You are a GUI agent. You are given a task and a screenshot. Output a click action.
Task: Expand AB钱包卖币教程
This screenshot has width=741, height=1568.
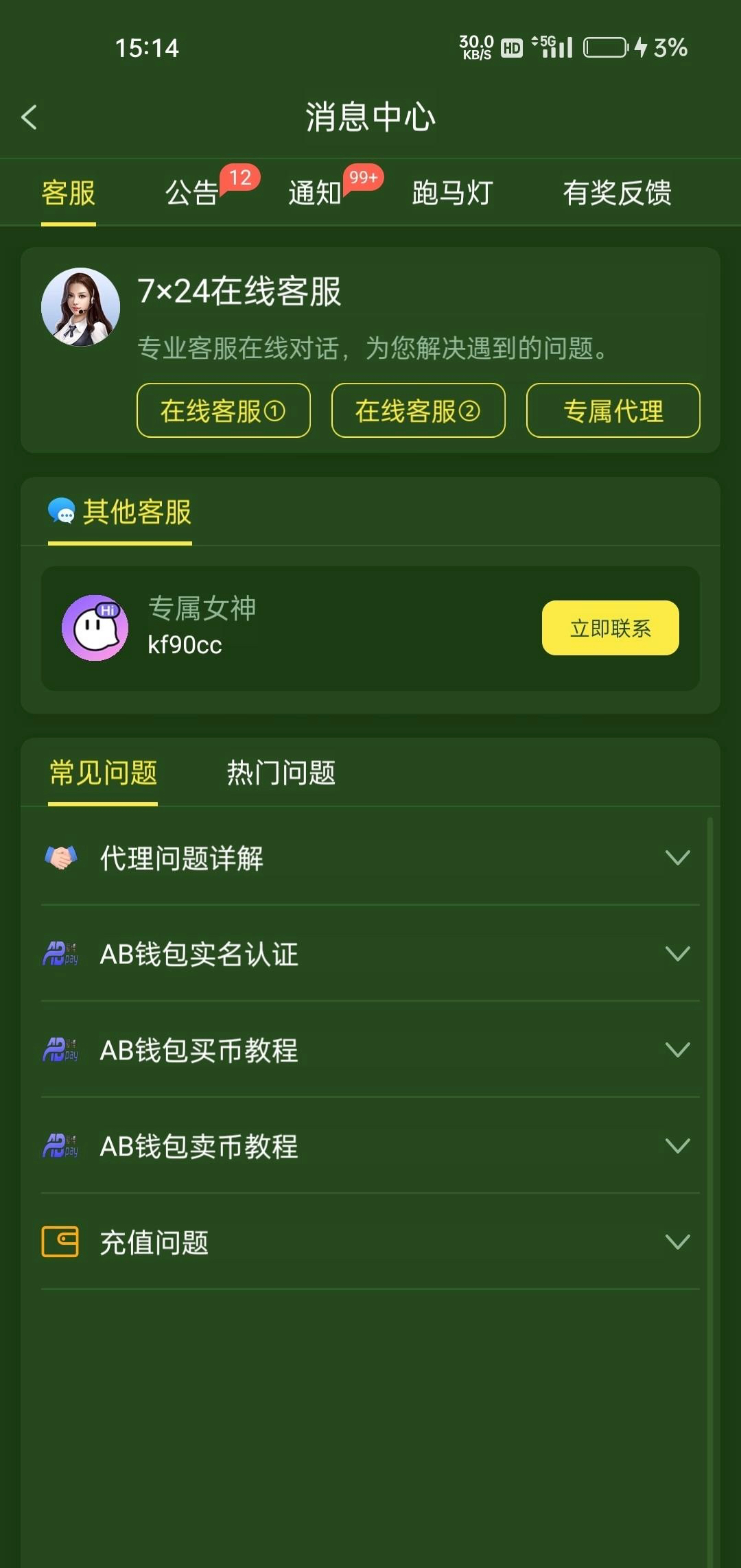[x=370, y=1146]
